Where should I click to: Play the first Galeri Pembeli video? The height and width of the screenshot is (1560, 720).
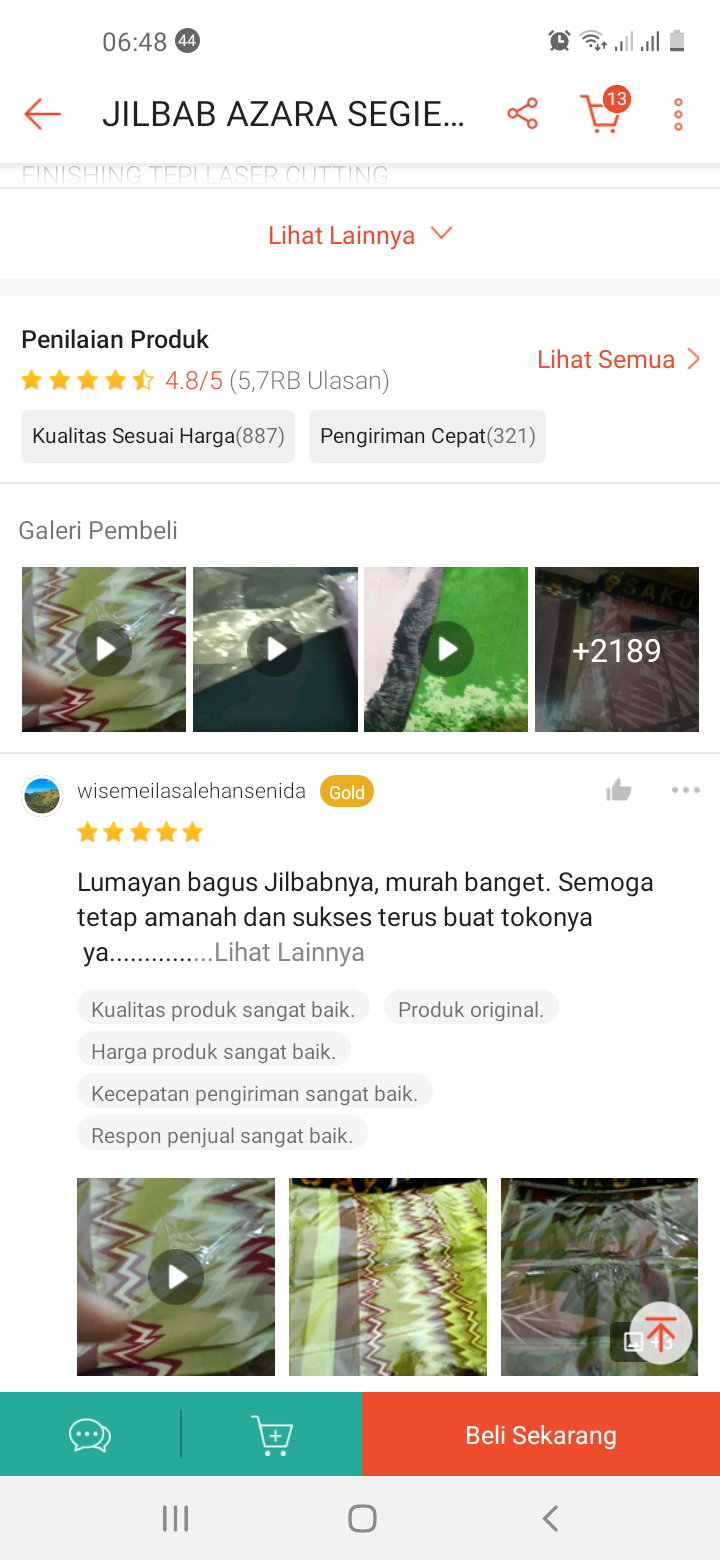(104, 650)
